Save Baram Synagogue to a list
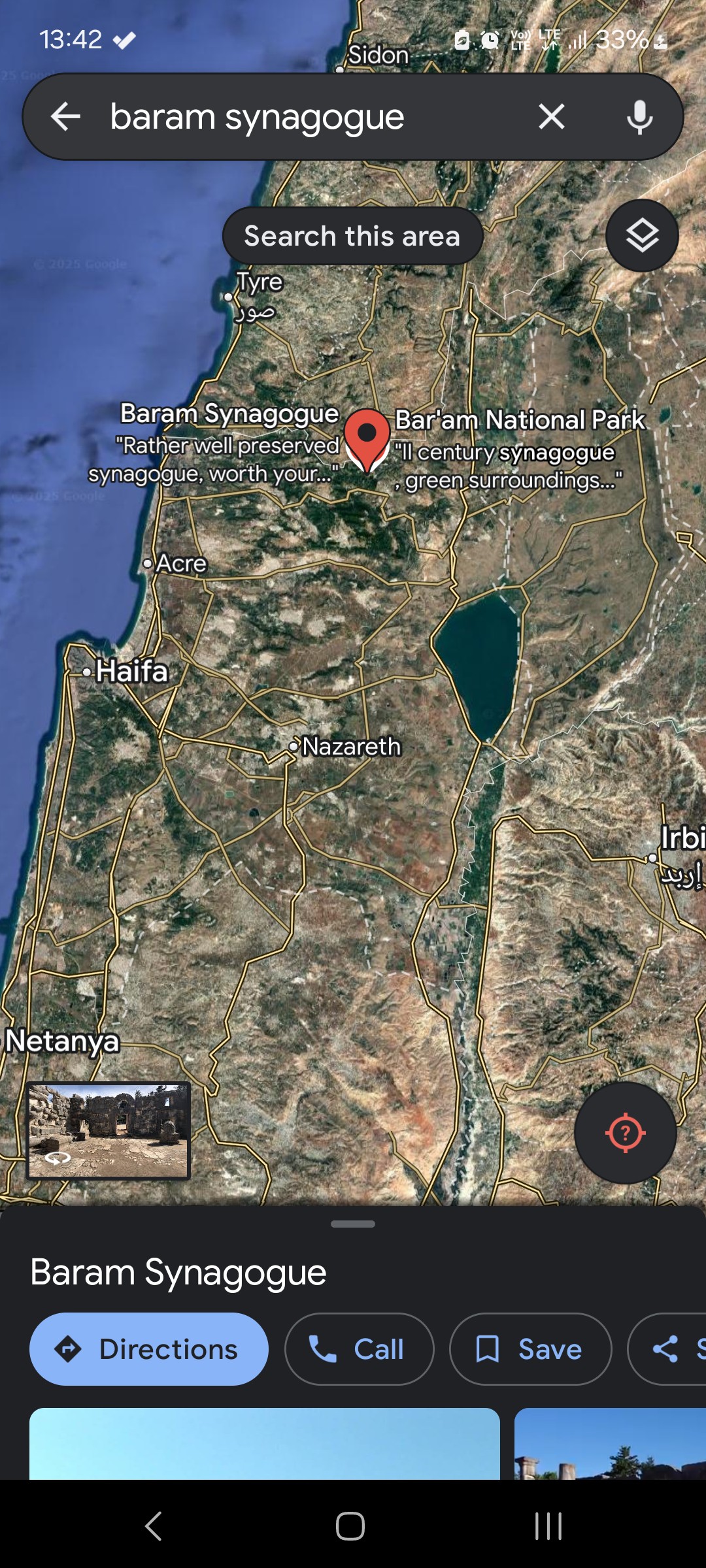The image size is (706, 1568). (530, 1349)
